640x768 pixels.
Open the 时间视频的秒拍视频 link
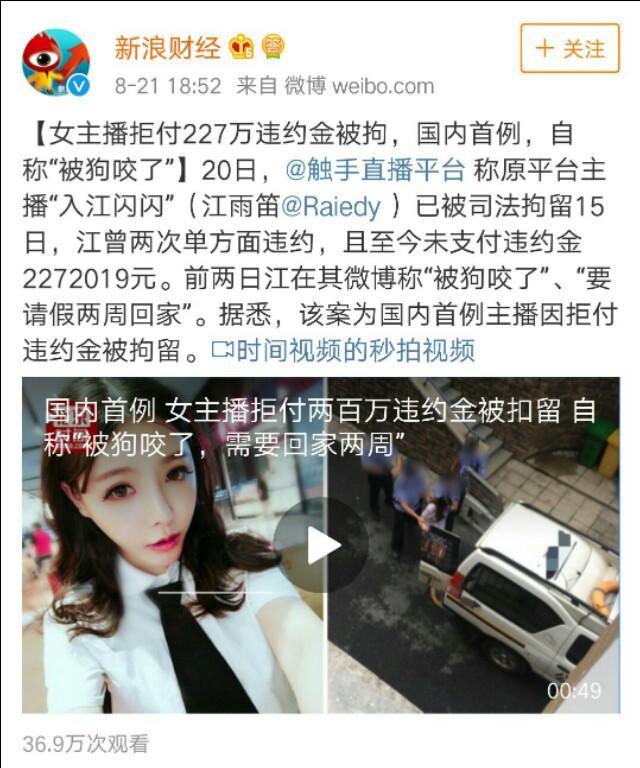coord(344,351)
